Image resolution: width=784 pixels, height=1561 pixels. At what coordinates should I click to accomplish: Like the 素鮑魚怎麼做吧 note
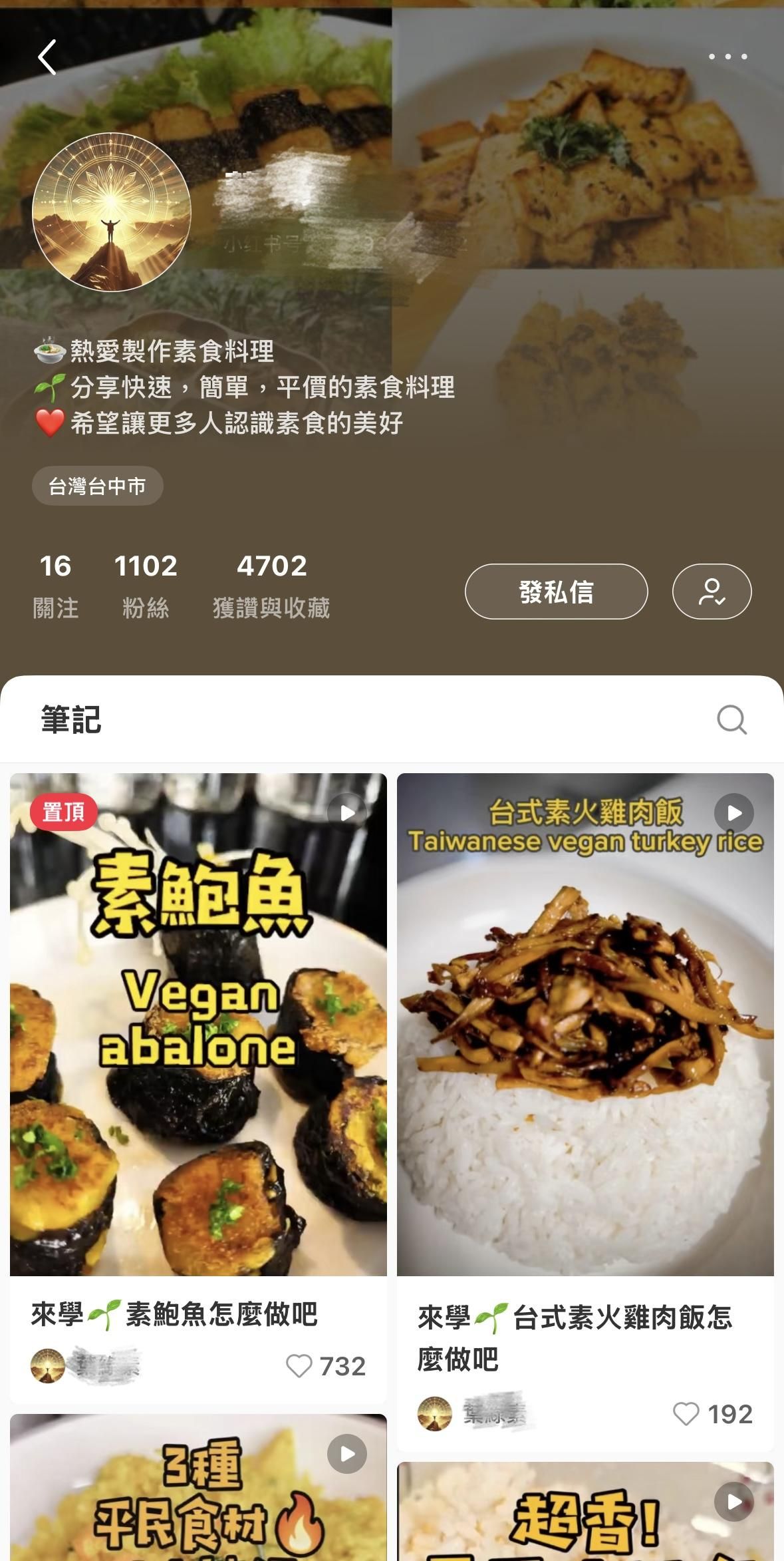[299, 1366]
